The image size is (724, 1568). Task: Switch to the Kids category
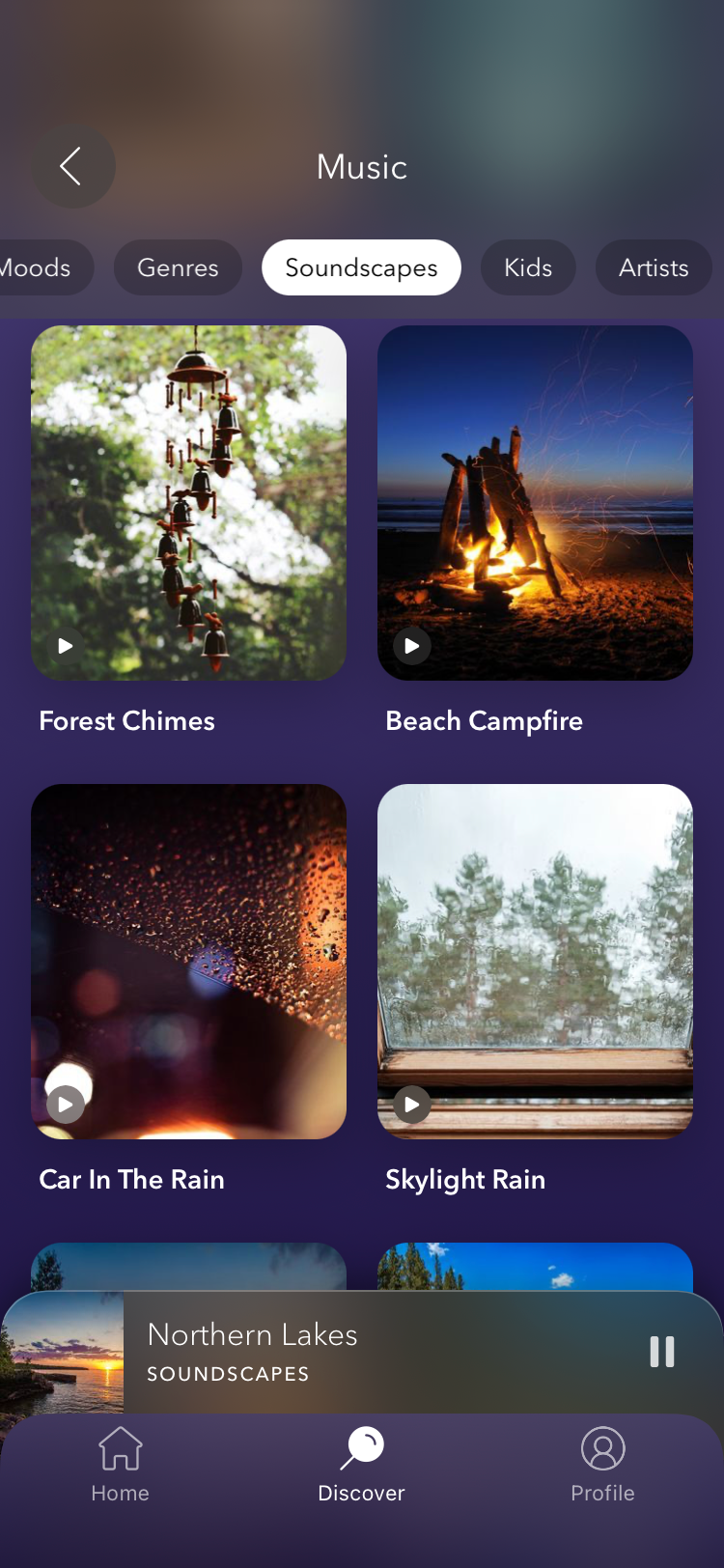pyautogui.click(x=528, y=267)
